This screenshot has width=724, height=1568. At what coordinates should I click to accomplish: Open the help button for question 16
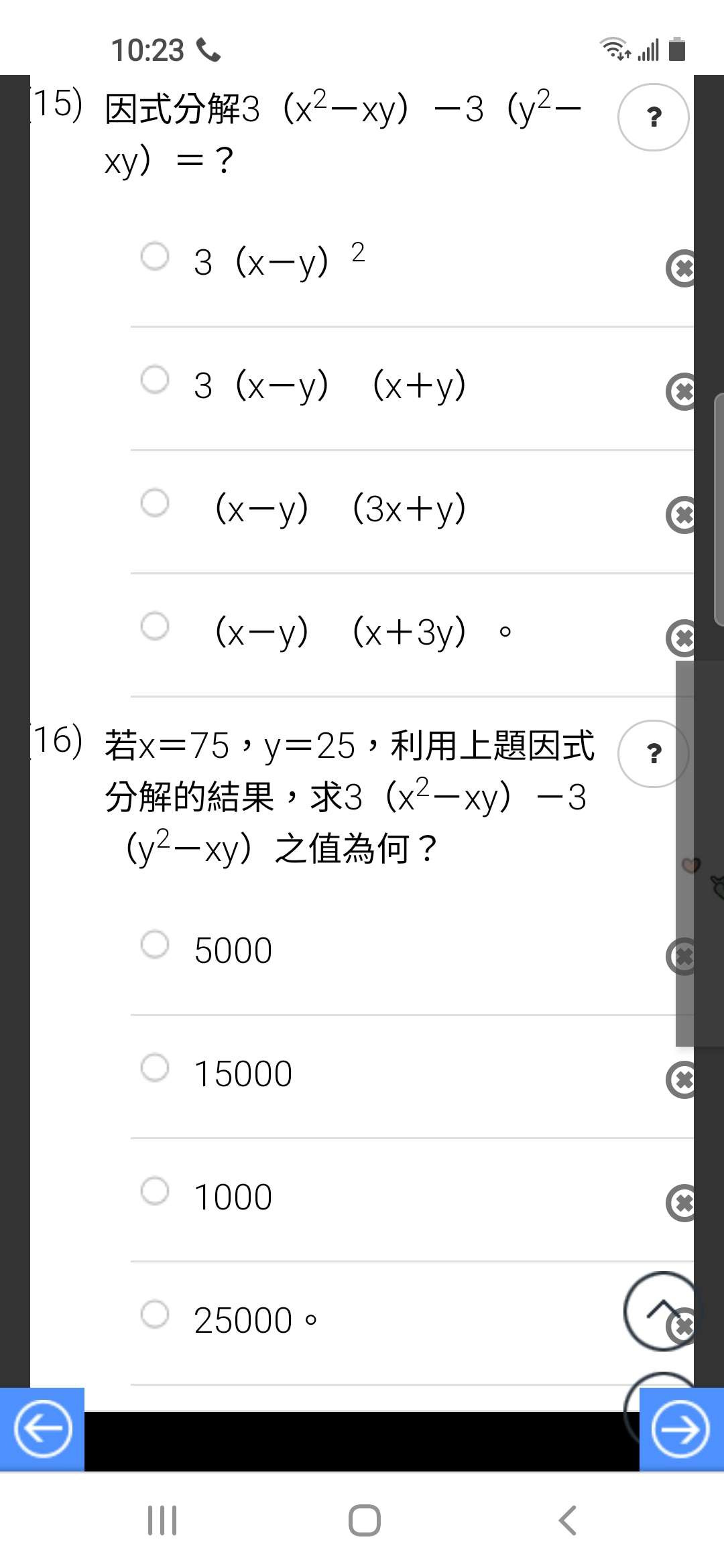pyautogui.click(x=654, y=753)
